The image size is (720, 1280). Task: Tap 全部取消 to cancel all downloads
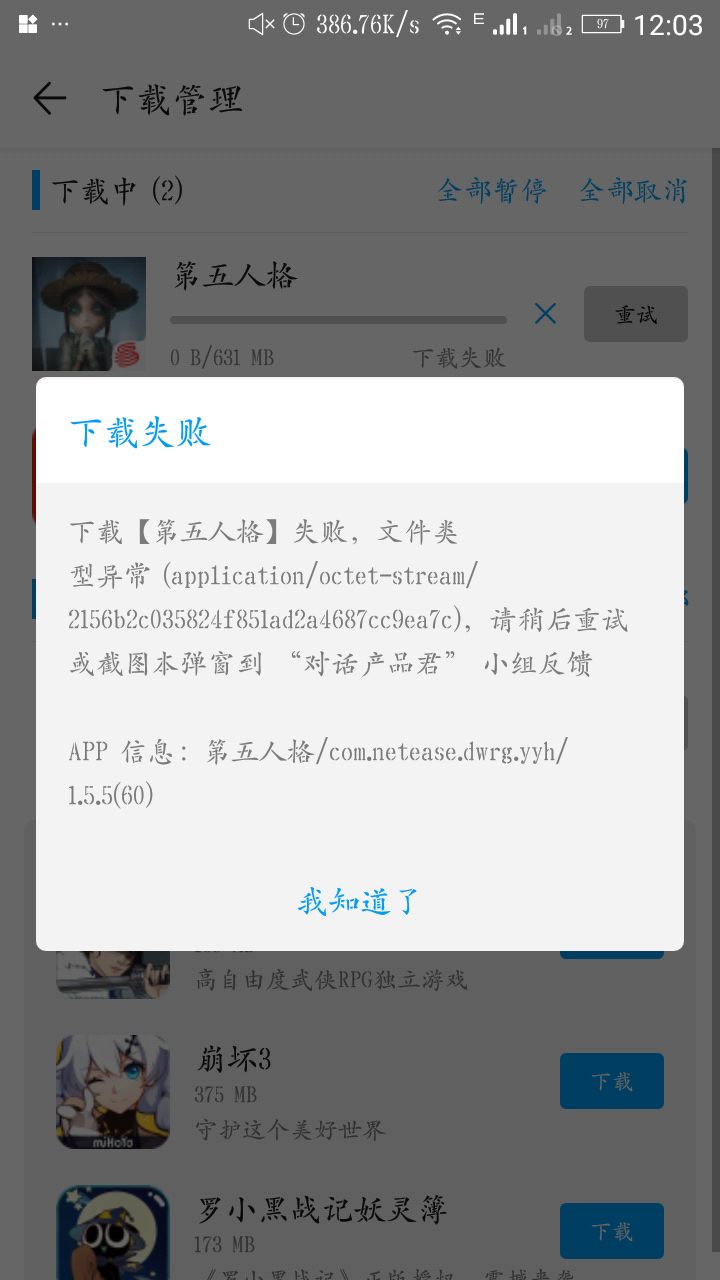(x=633, y=190)
